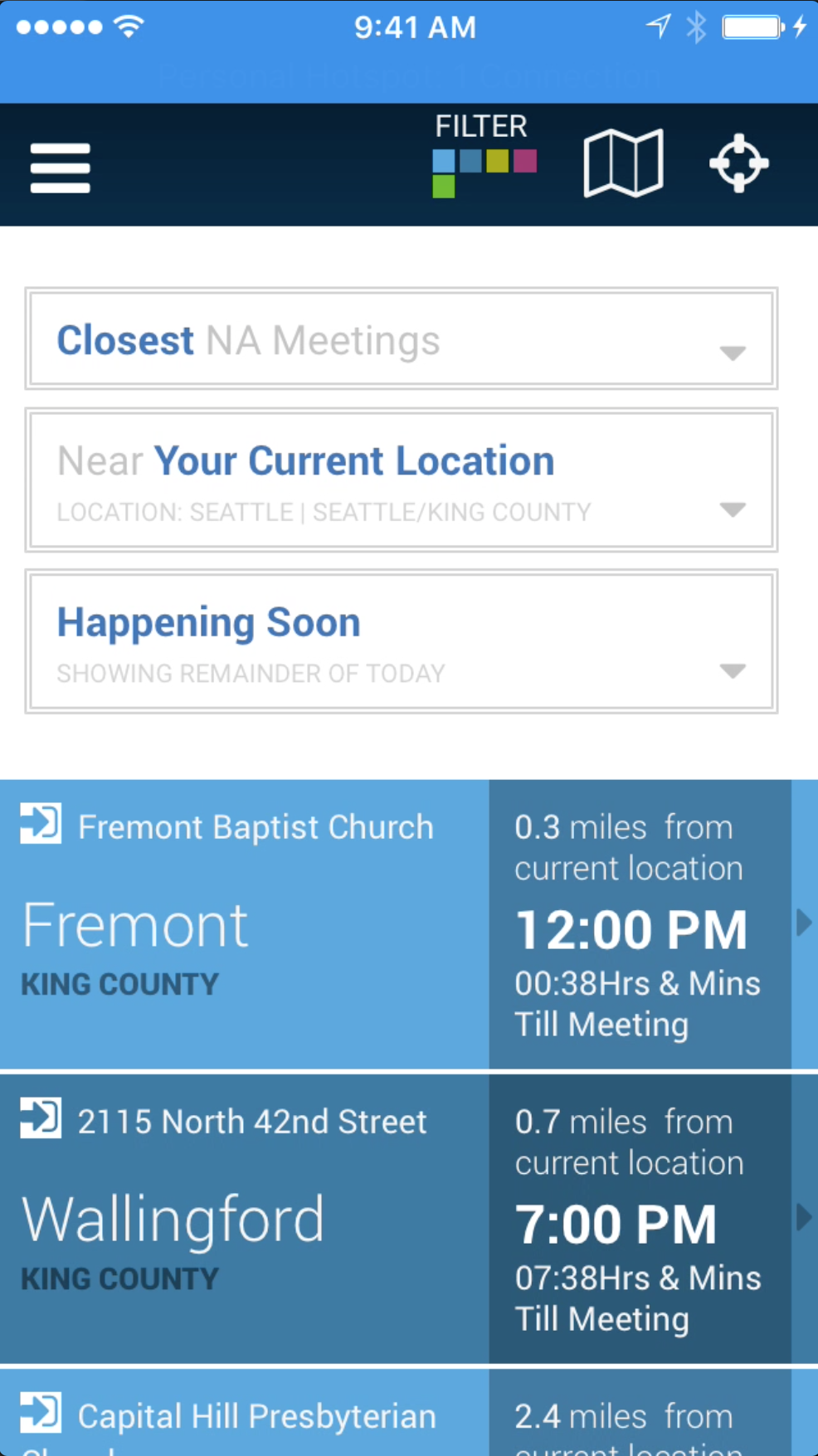Switch to map view
Image resolution: width=818 pixels, height=1456 pixels.
[623, 163]
